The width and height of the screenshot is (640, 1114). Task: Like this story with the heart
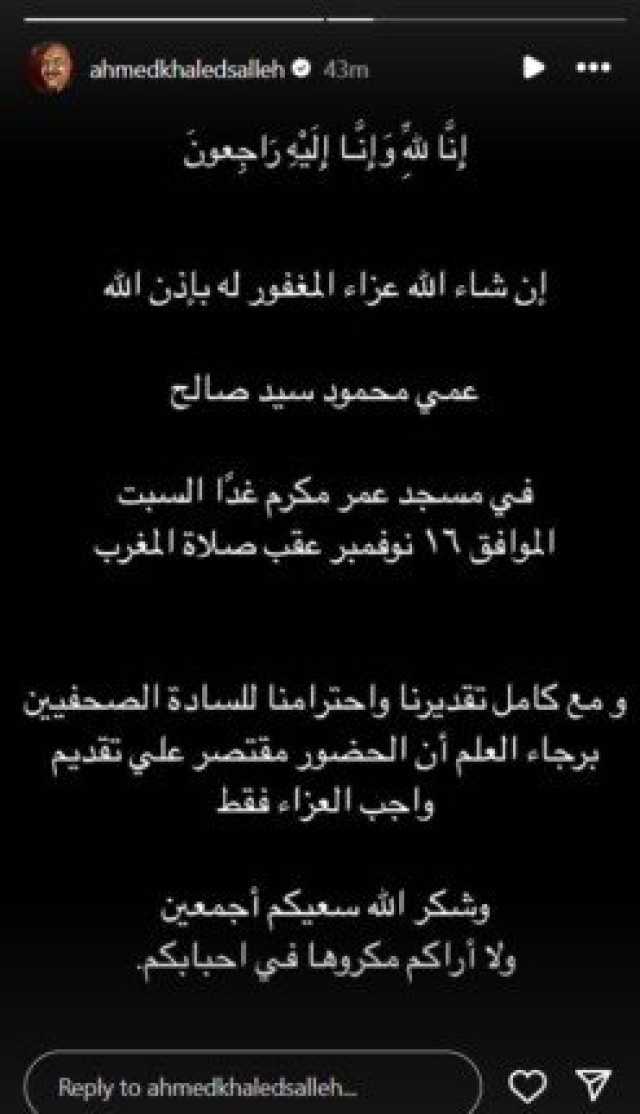click(528, 1086)
